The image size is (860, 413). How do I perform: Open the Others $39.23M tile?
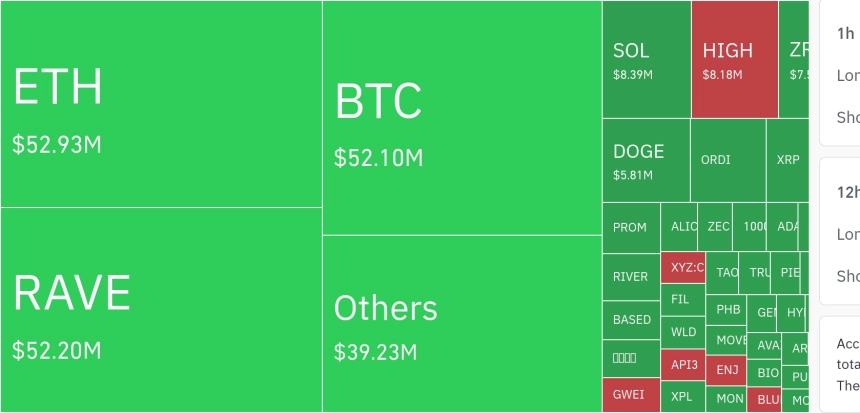point(462,323)
